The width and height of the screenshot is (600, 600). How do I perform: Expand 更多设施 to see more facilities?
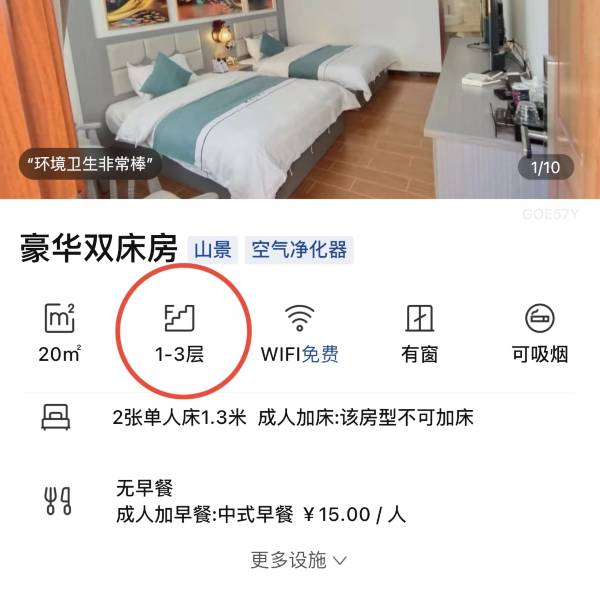pyautogui.click(x=299, y=560)
